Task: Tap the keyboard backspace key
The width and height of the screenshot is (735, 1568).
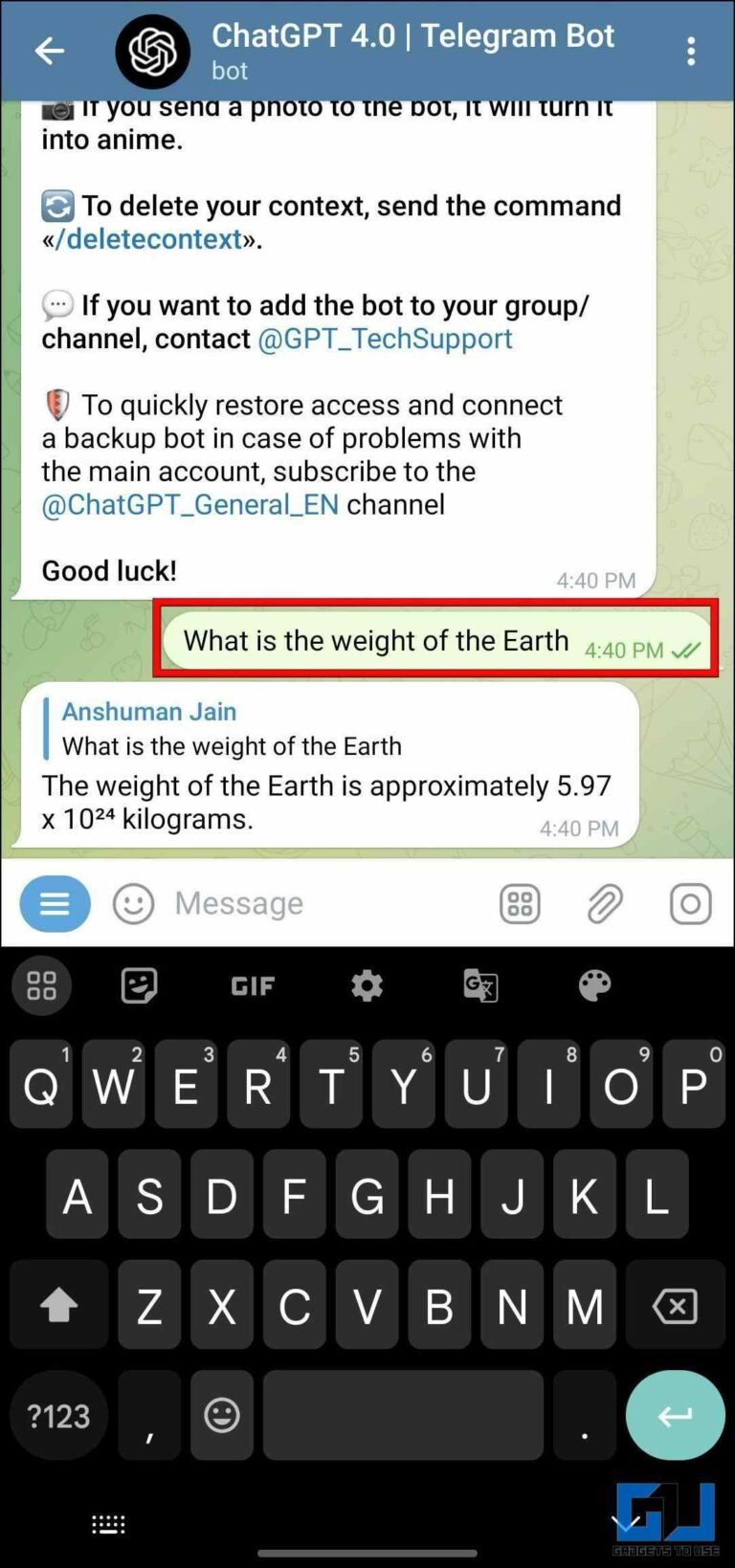Action: point(675,1306)
